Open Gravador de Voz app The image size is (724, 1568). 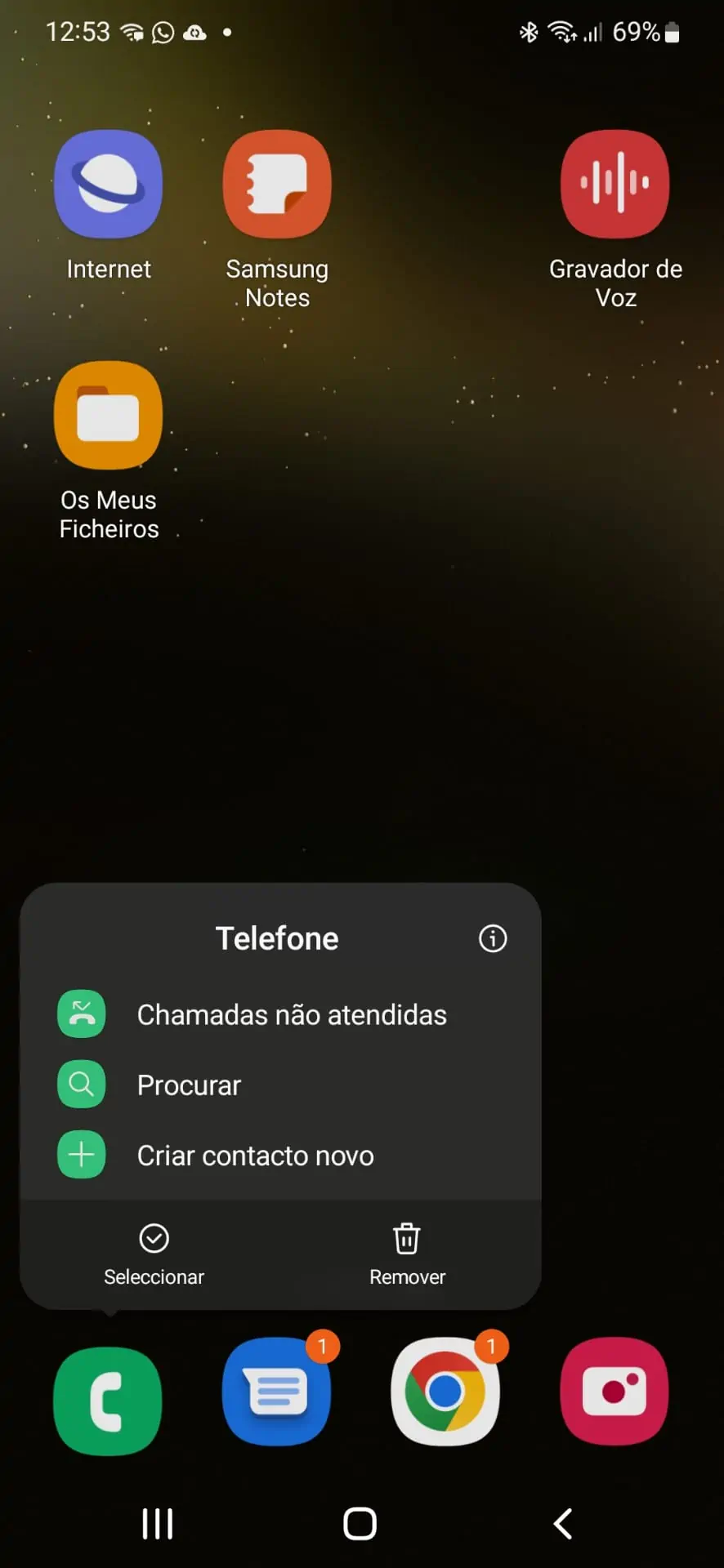[x=615, y=185]
